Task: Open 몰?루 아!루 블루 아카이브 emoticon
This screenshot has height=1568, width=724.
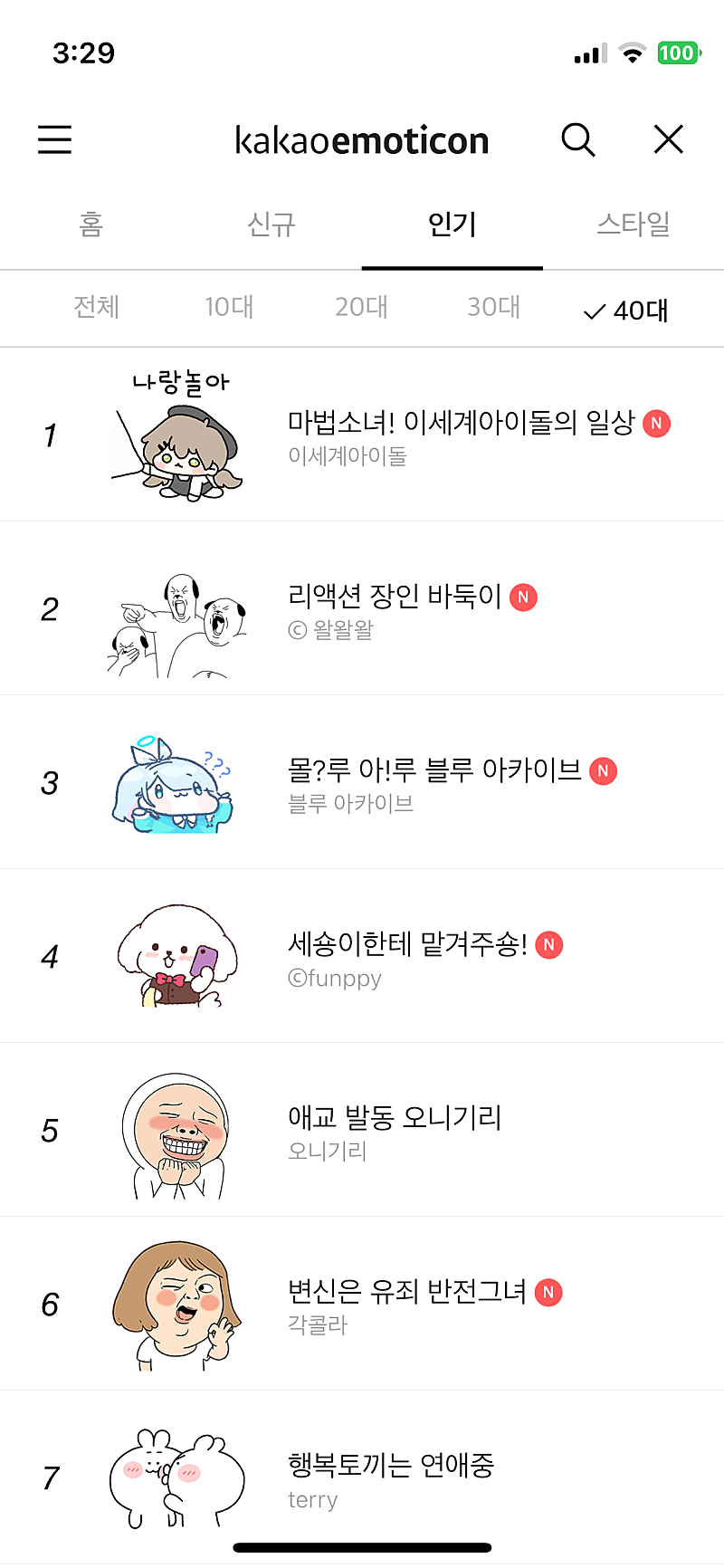Action: [x=434, y=770]
